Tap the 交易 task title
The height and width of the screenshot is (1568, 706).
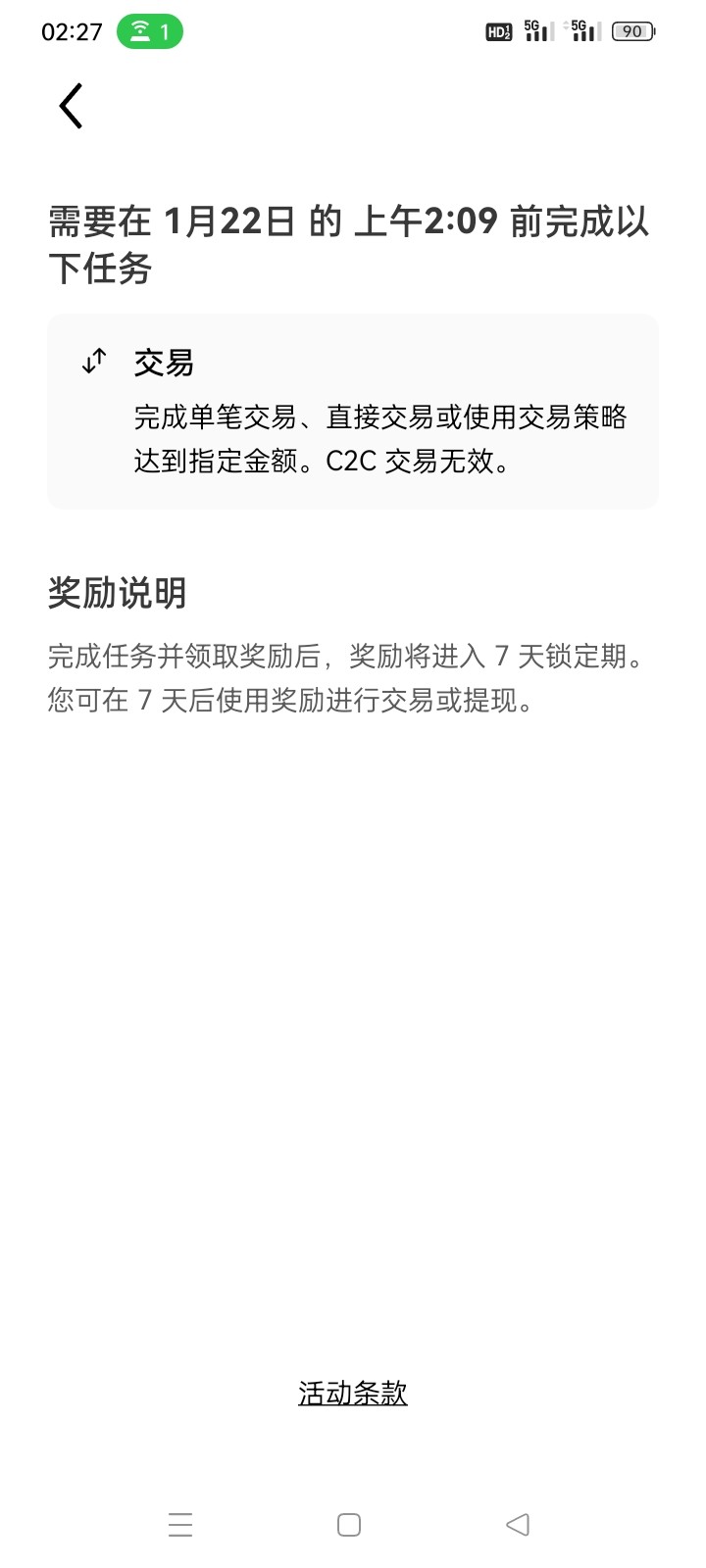(x=164, y=362)
